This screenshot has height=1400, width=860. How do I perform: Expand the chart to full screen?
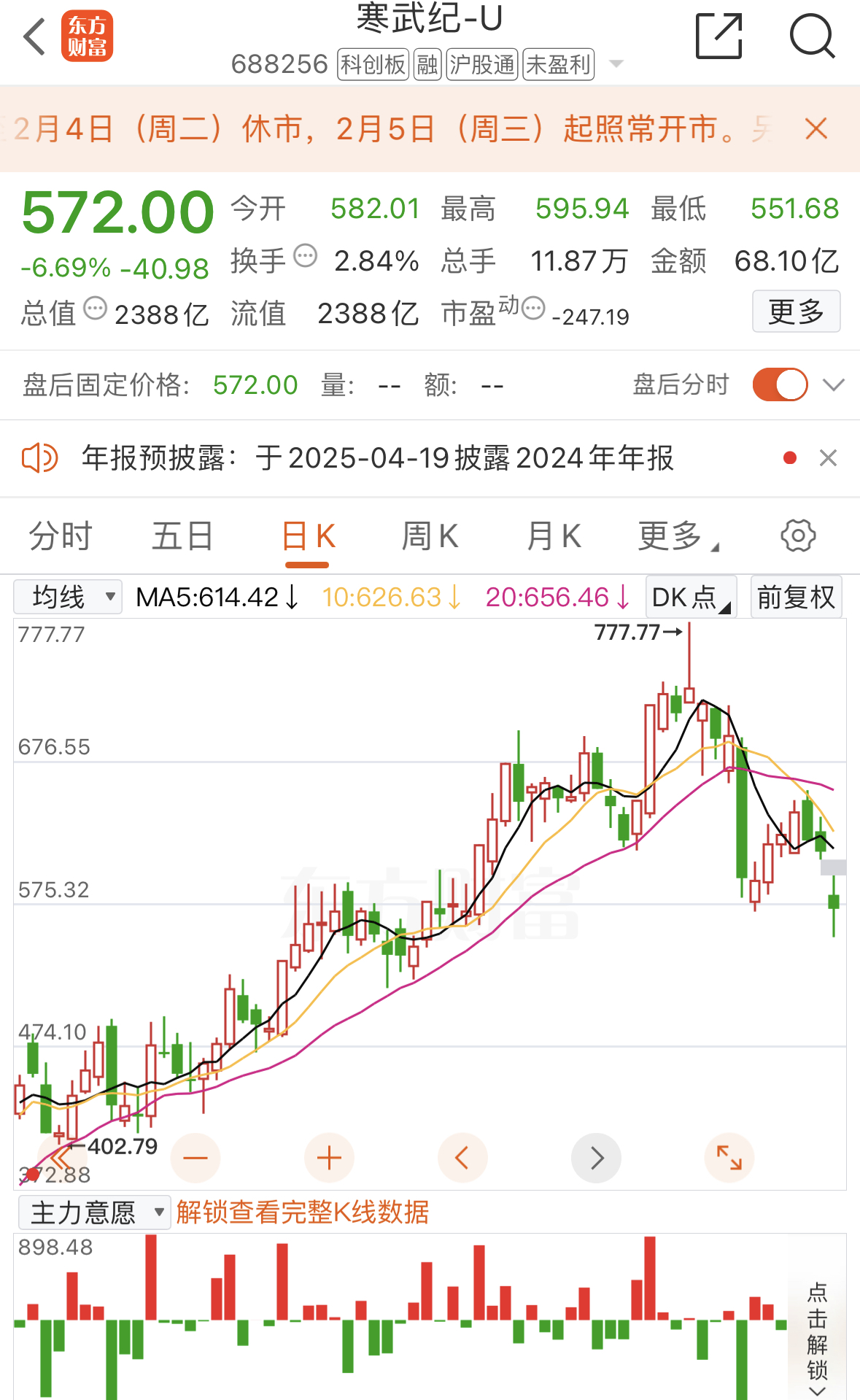point(729,1158)
